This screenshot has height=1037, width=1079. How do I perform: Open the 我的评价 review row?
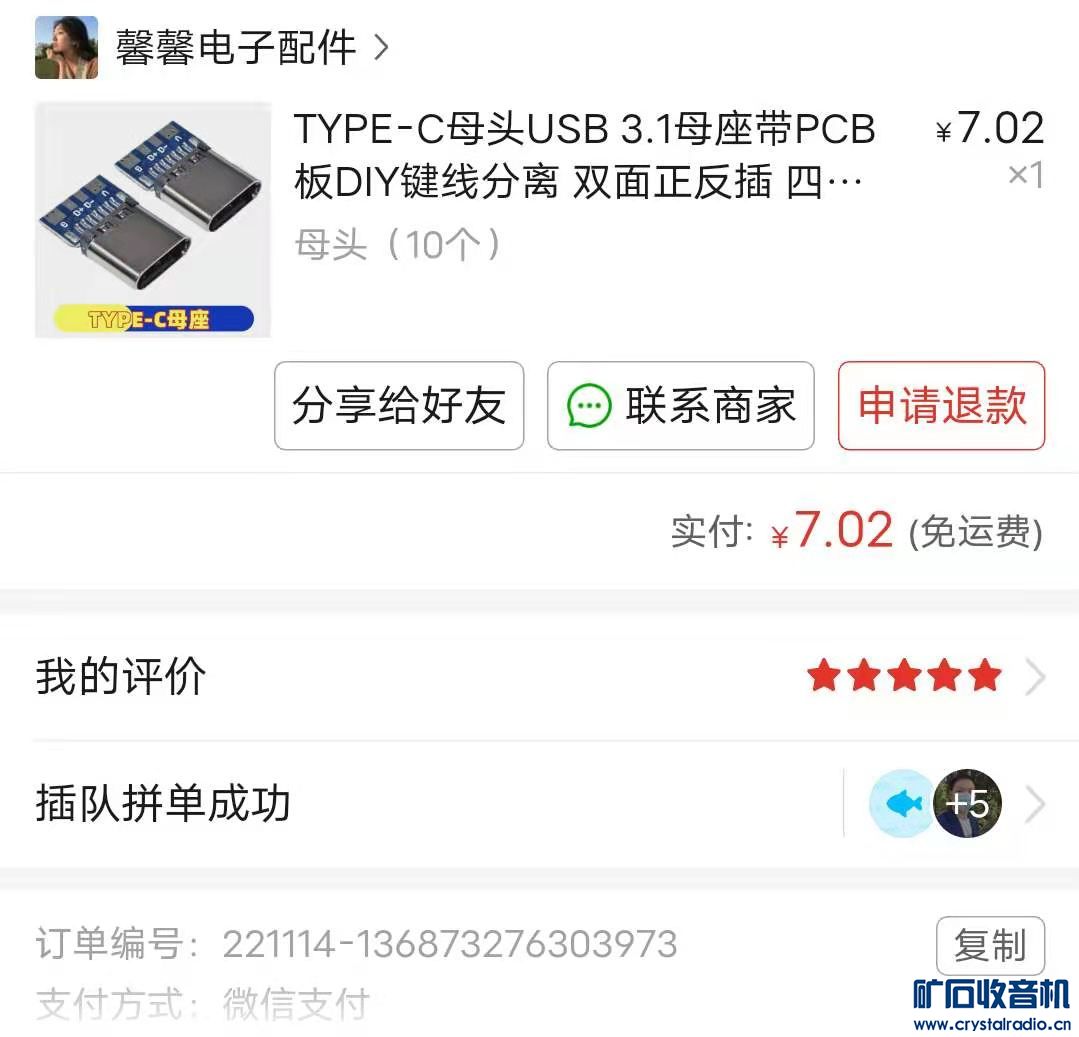click(x=539, y=677)
